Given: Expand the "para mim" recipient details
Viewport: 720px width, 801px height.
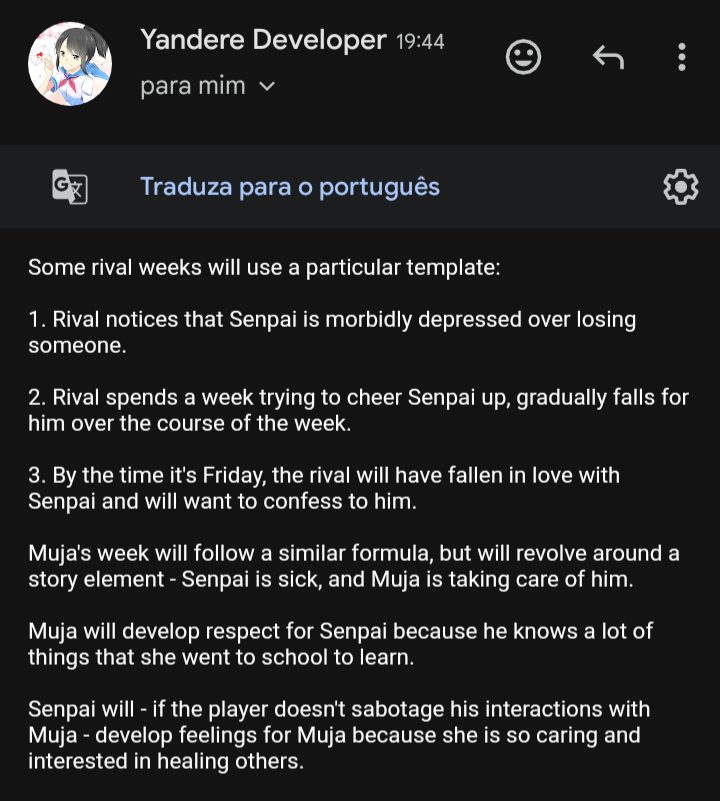Looking at the screenshot, I should click(x=266, y=87).
